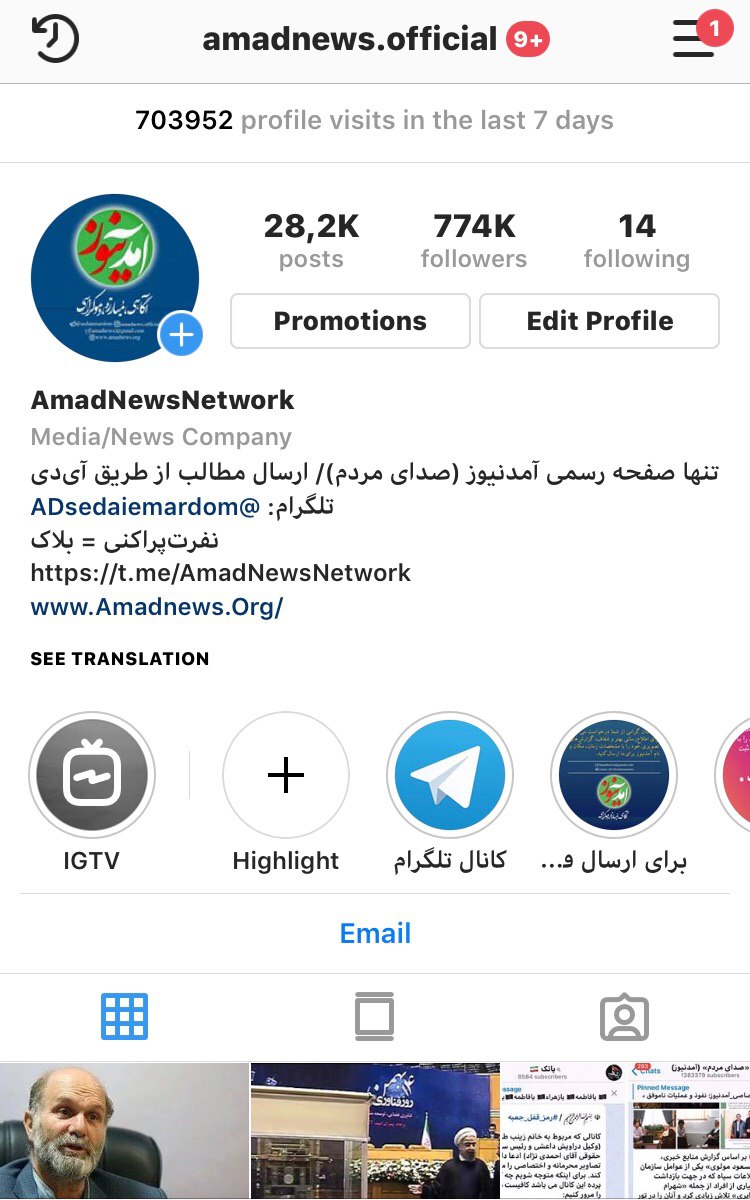
Task: Switch to the tagged photos tab
Action: pyautogui.click(x=624, y=1017)
